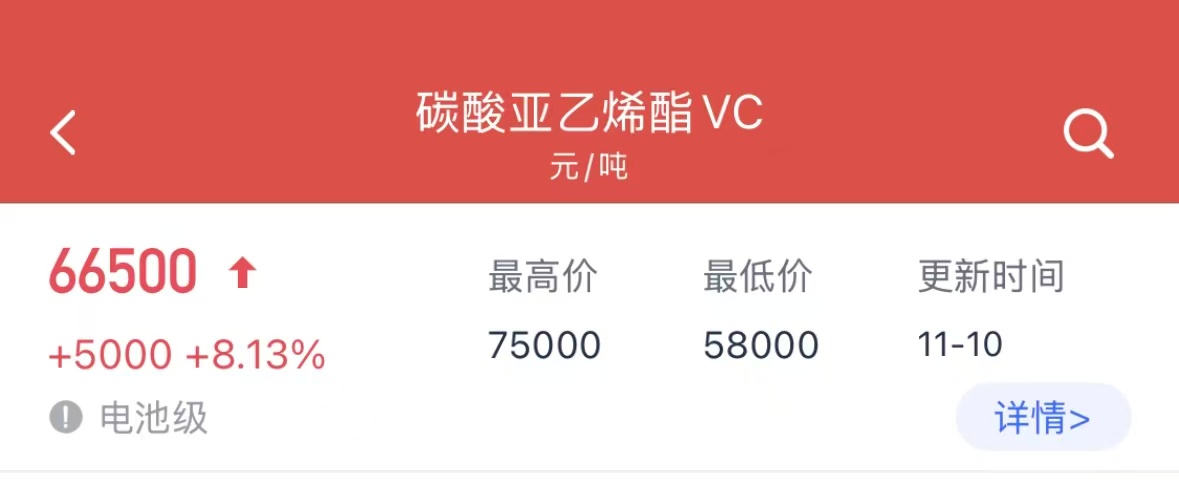This screenshot has width=1179, height=481.
Task: Open the search magnifier icon
Action: pyautogui.click(x=1087, y=134)
